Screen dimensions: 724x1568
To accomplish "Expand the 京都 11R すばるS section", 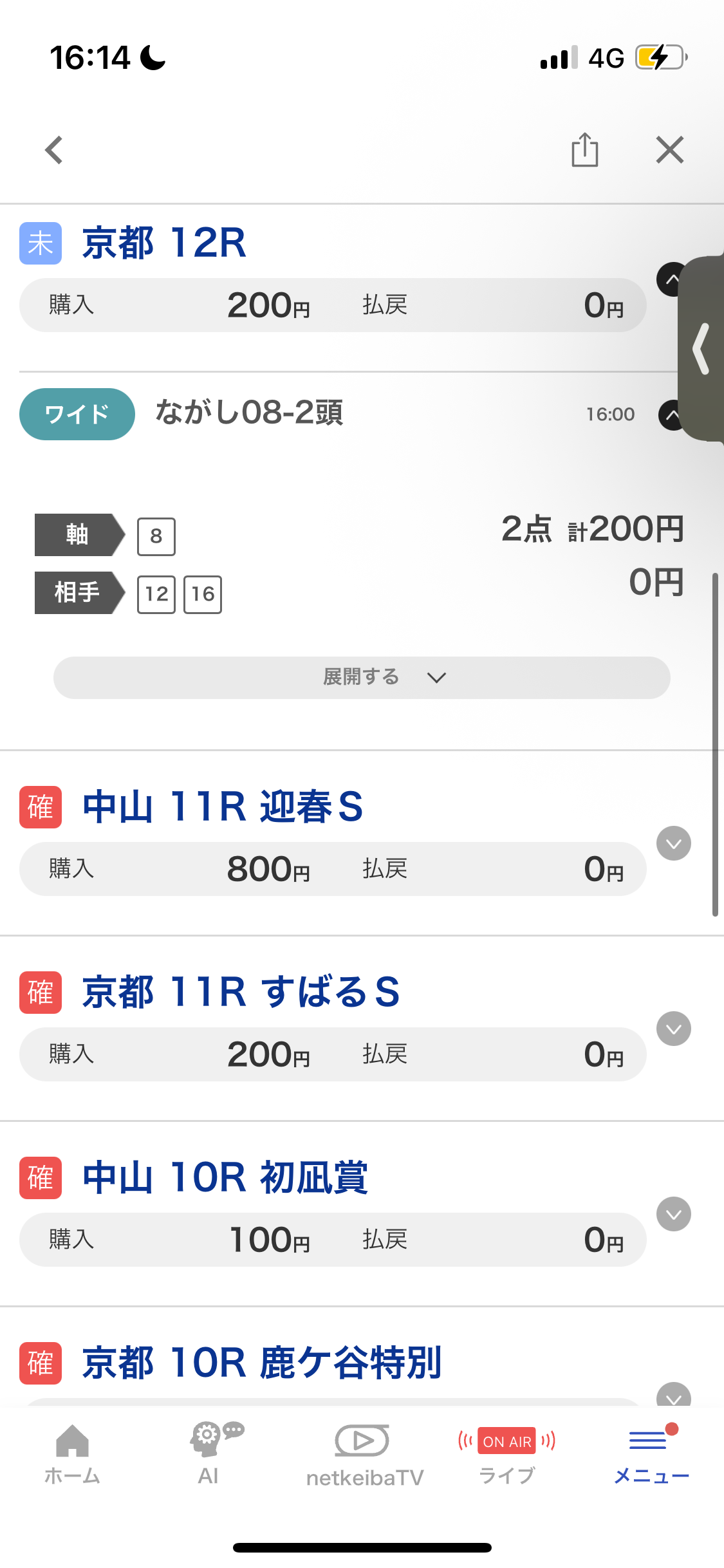I will pos(673,1029).
